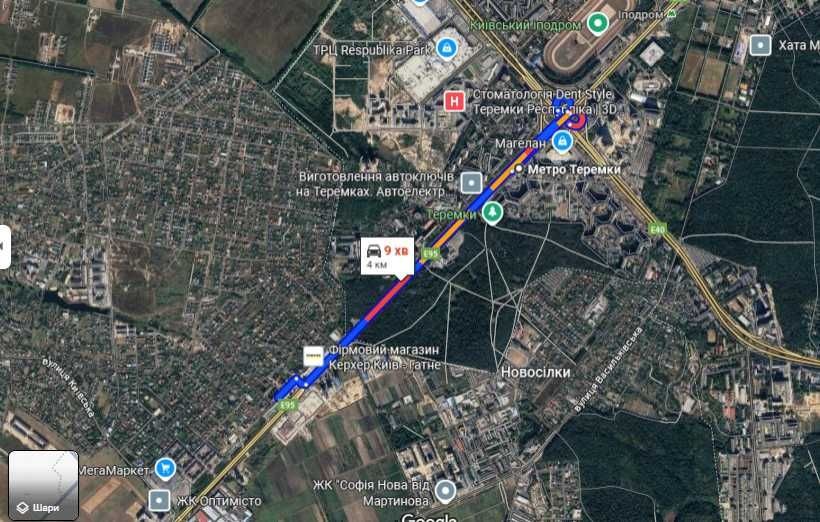The height and width of the screenshot is (522, 820).
Task: Open the Шари map layers switcher
Action: tap(44, 485)
